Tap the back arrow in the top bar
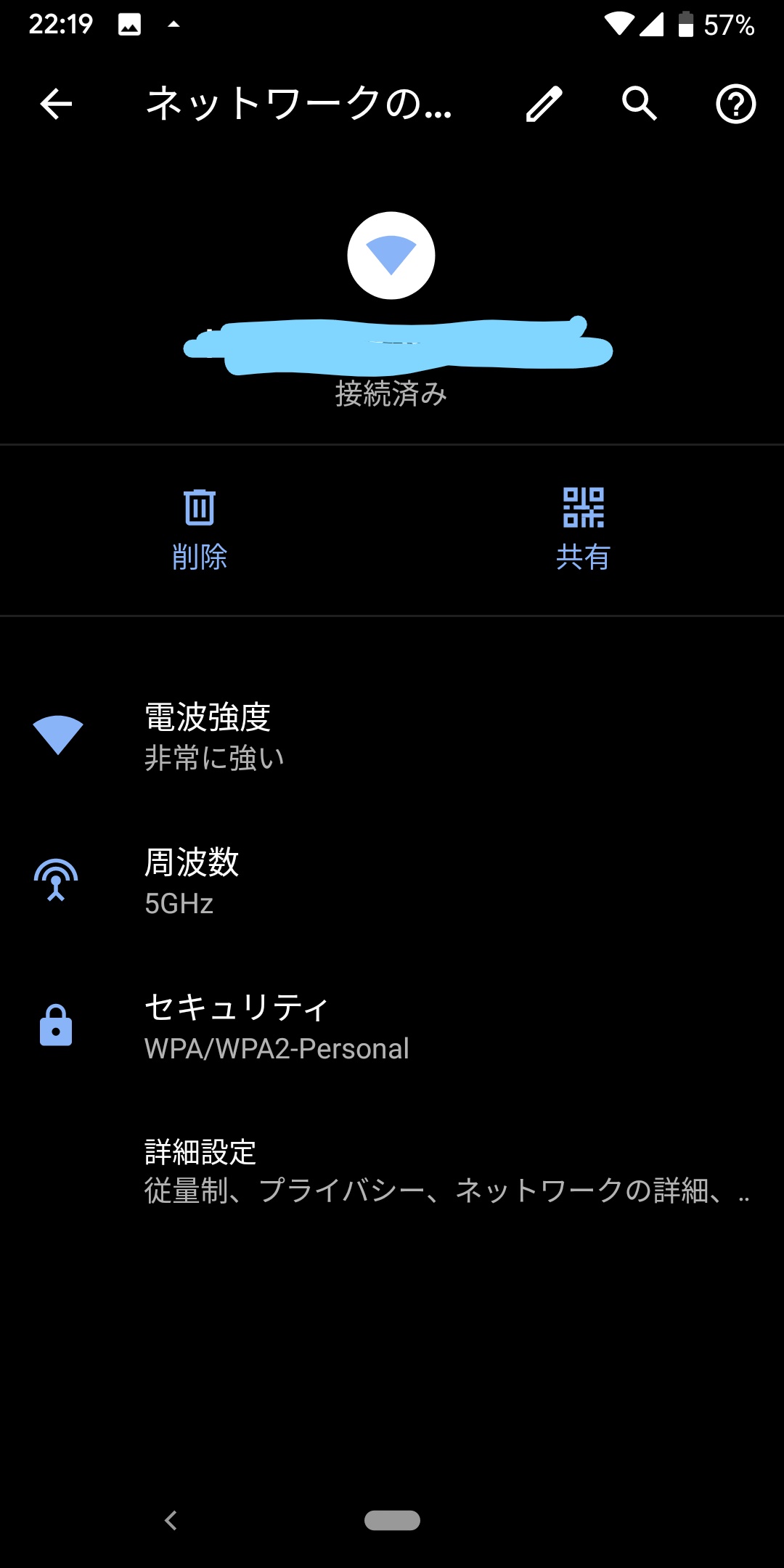Viewport: 784px width, 1568px height. [x=54, y=105]
